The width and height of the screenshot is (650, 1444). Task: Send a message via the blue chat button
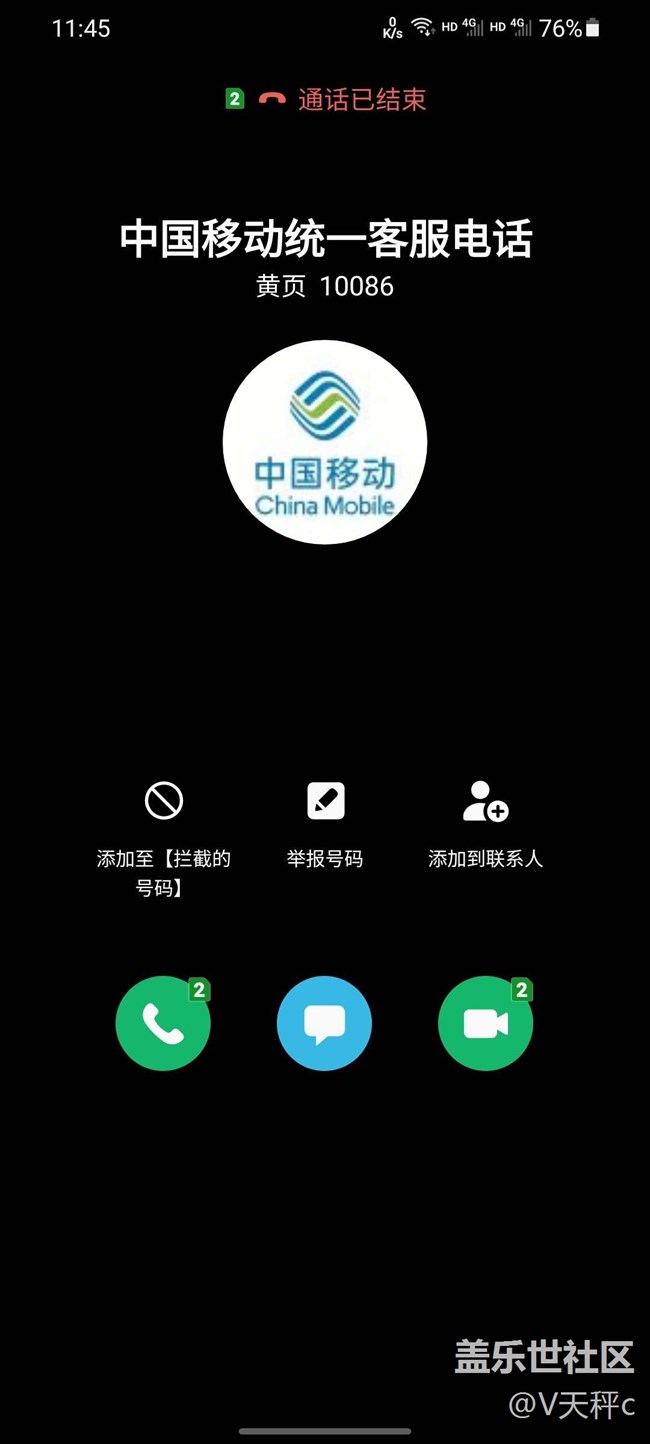click(x=324, y=1023)
